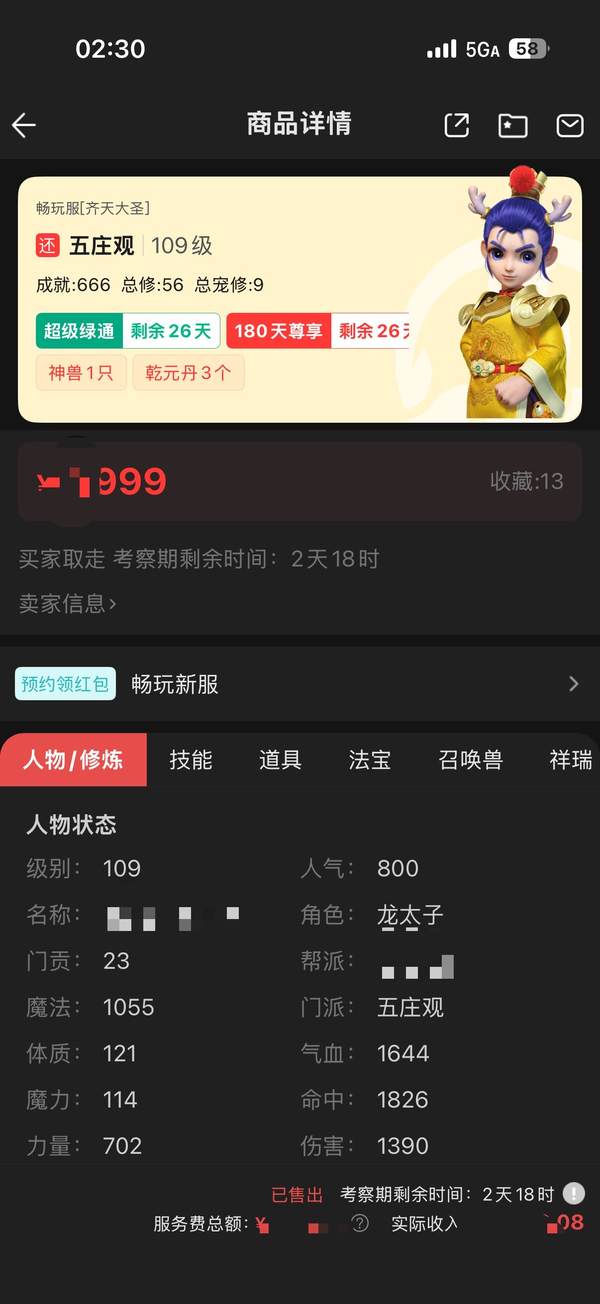600x1304 pixels.
Task: Switch to the 祥瑞 tab
Action: pos(571,760)
